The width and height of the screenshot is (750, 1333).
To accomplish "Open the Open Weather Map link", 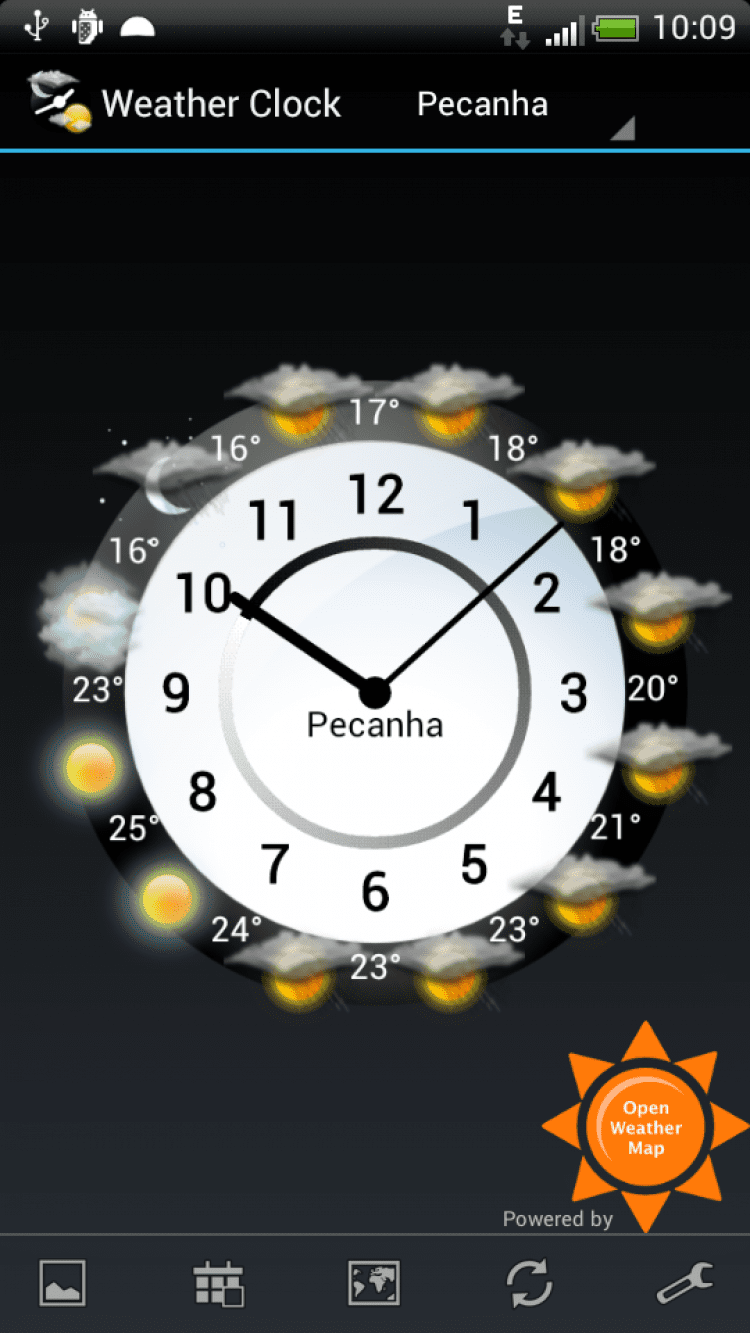I will (x=646, y=1128).
